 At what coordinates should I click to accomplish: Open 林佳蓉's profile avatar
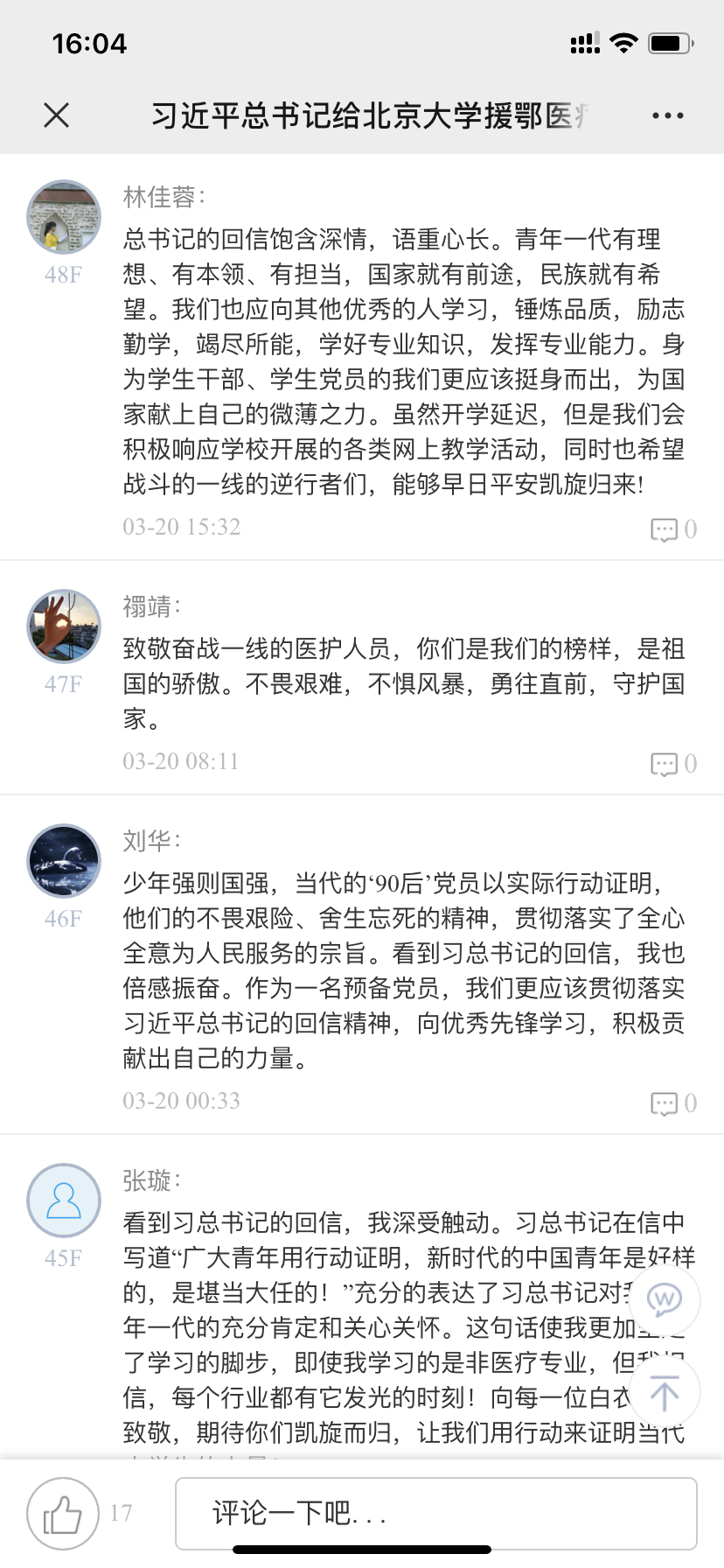click(x=64, y=217)
